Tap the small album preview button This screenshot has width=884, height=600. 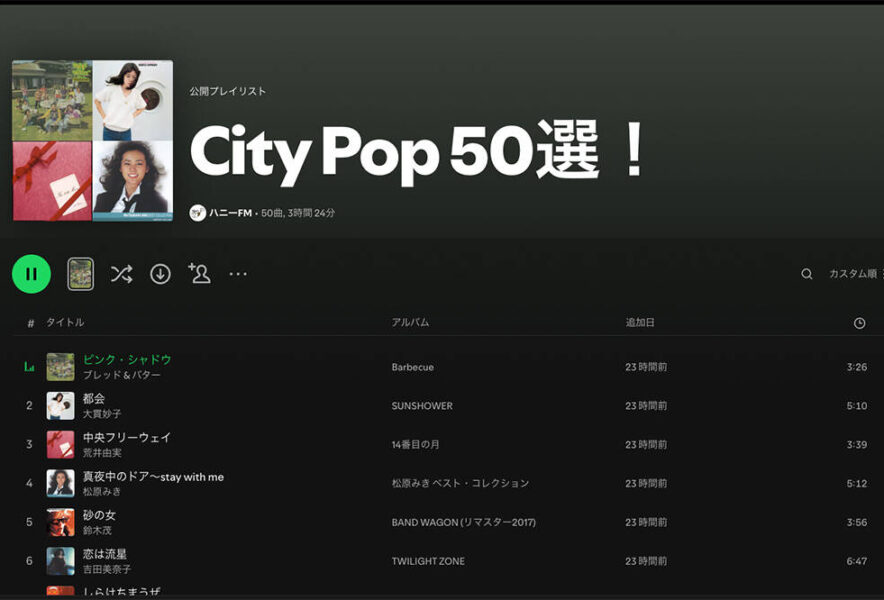[80, 274]
